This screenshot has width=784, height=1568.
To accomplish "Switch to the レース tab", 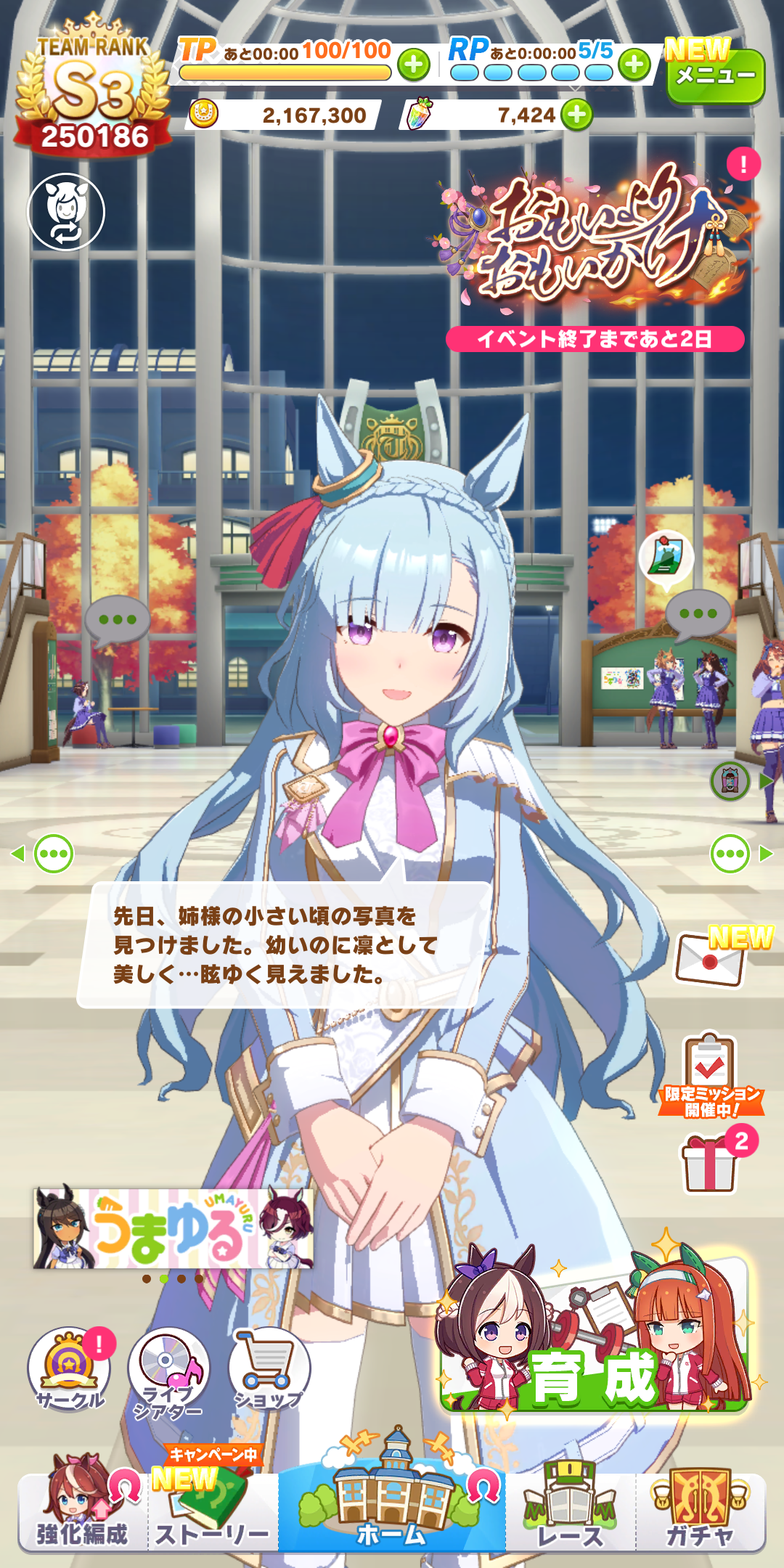I will coord(571,1510).
